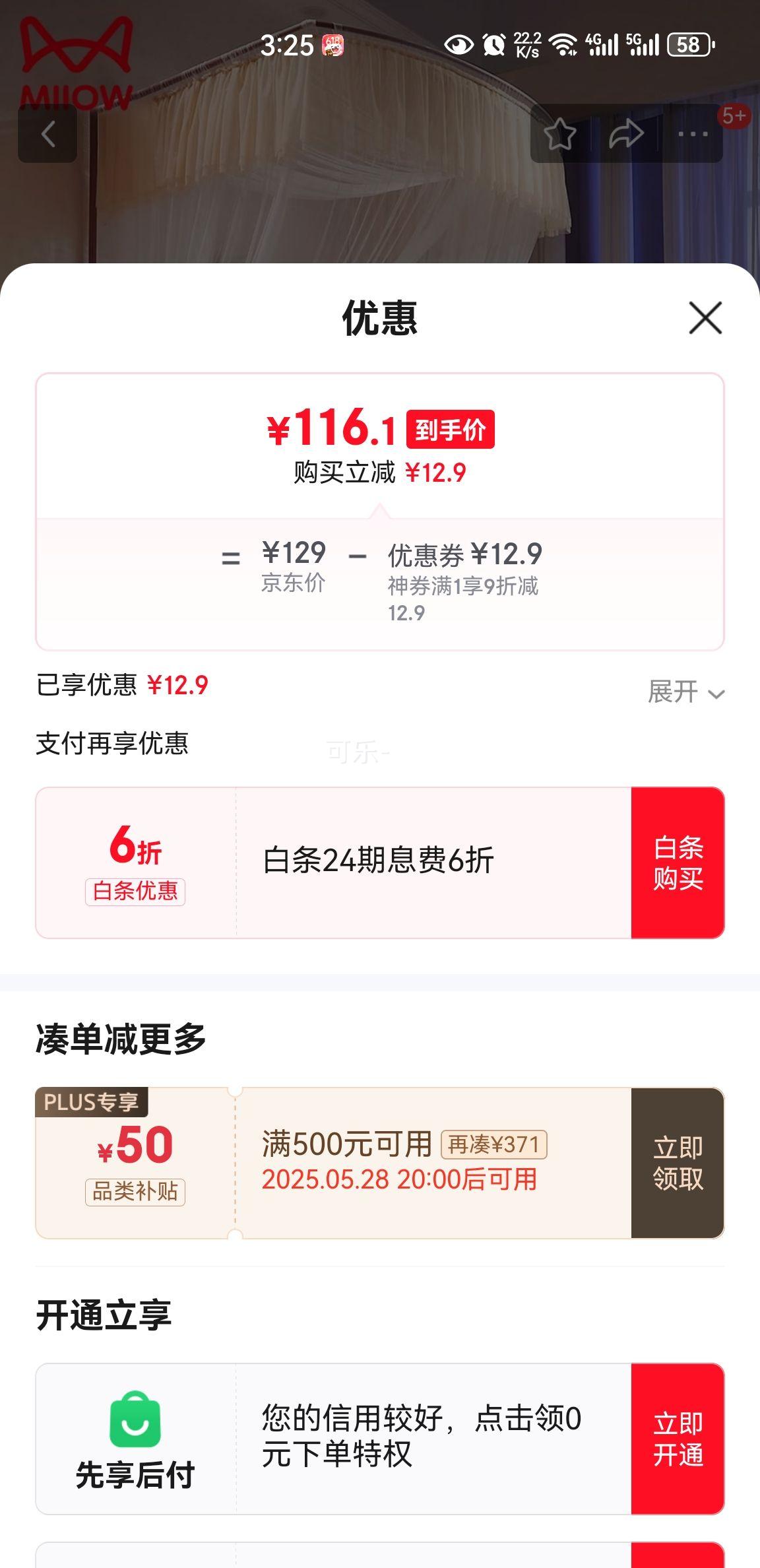Screen dimensions: 760x1568
Task: Share this product
Action: tap(626, 135)
